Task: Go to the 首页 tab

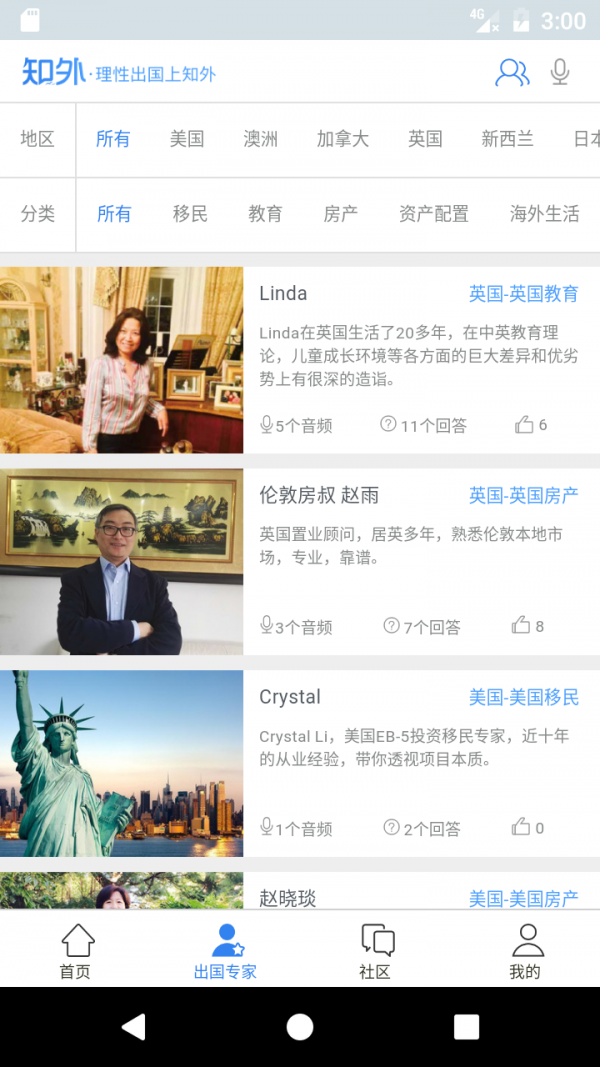Action: click(76, 951)
